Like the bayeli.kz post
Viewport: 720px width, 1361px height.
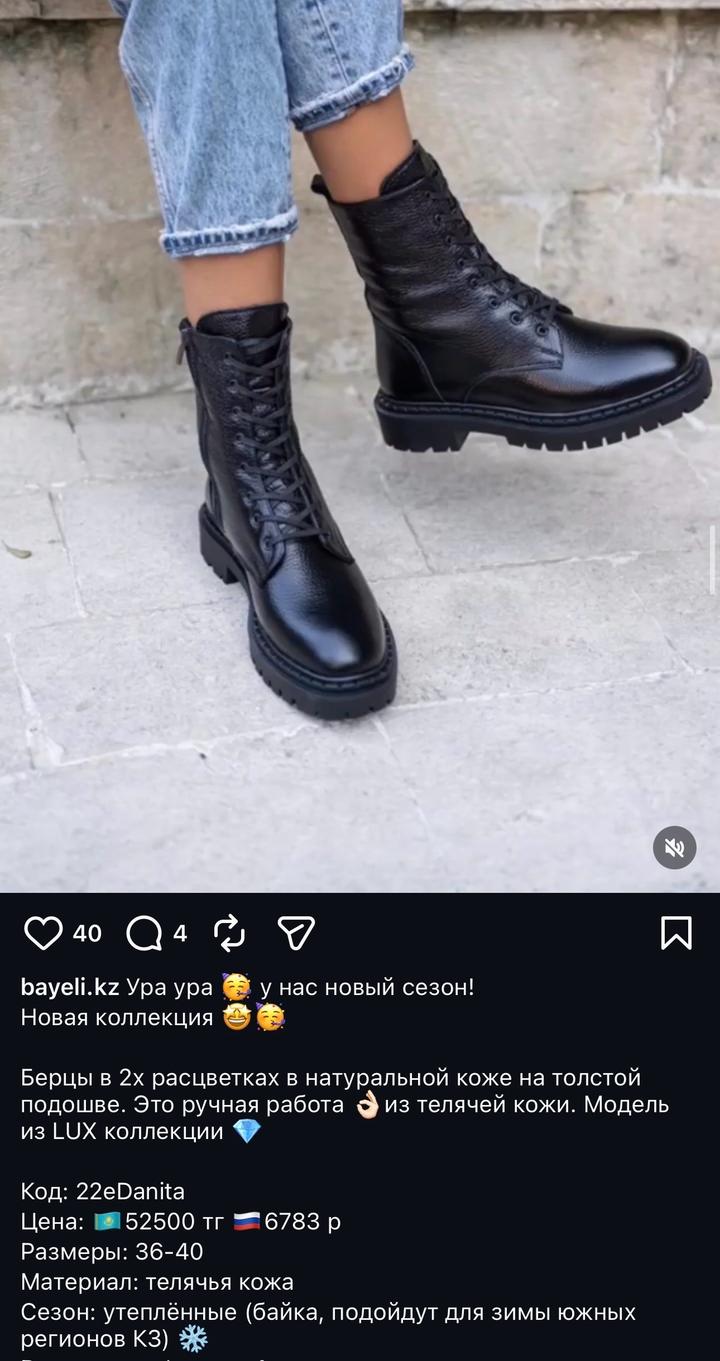43,933
